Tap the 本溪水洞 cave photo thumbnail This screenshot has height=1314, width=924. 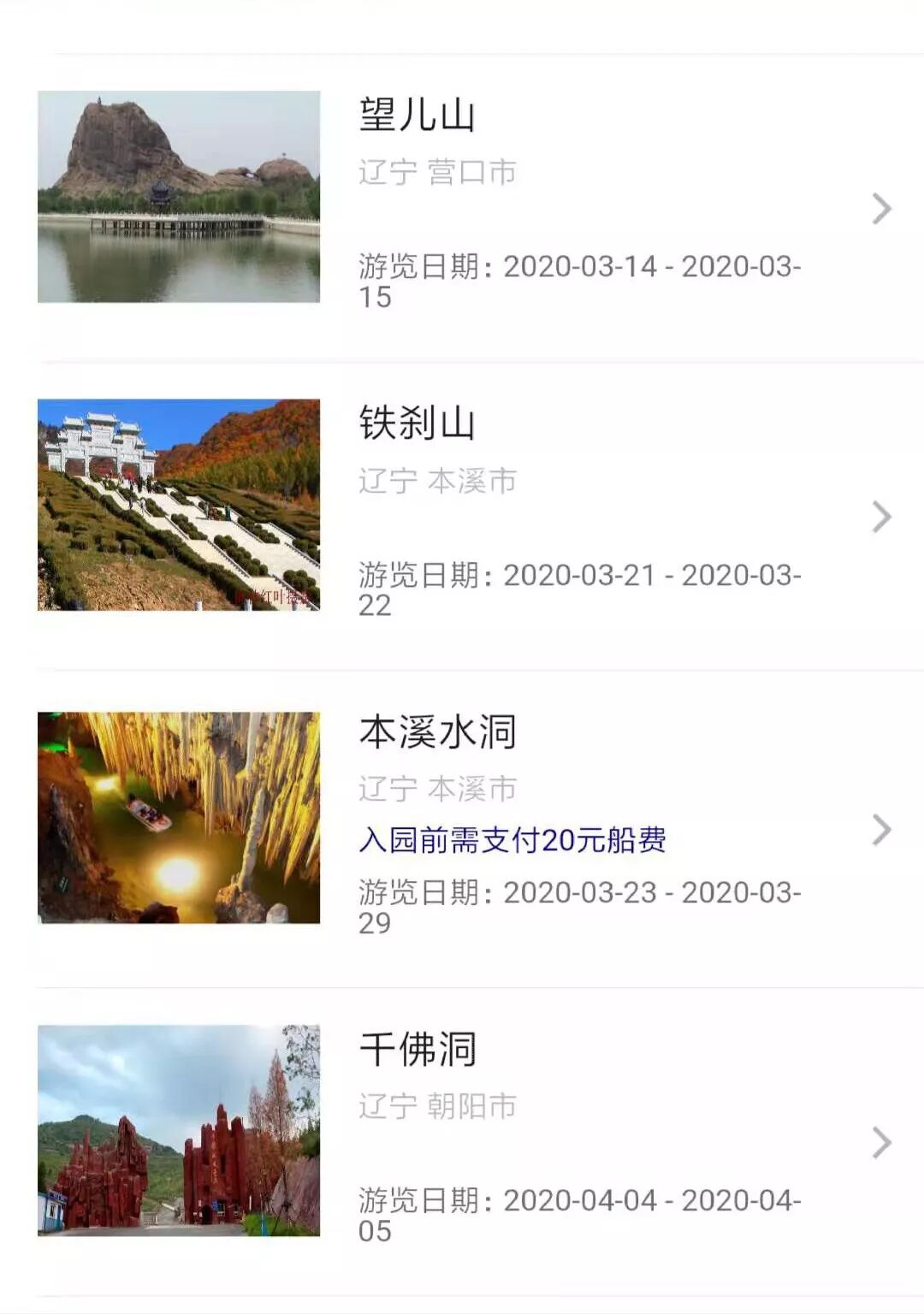point(179,818)
